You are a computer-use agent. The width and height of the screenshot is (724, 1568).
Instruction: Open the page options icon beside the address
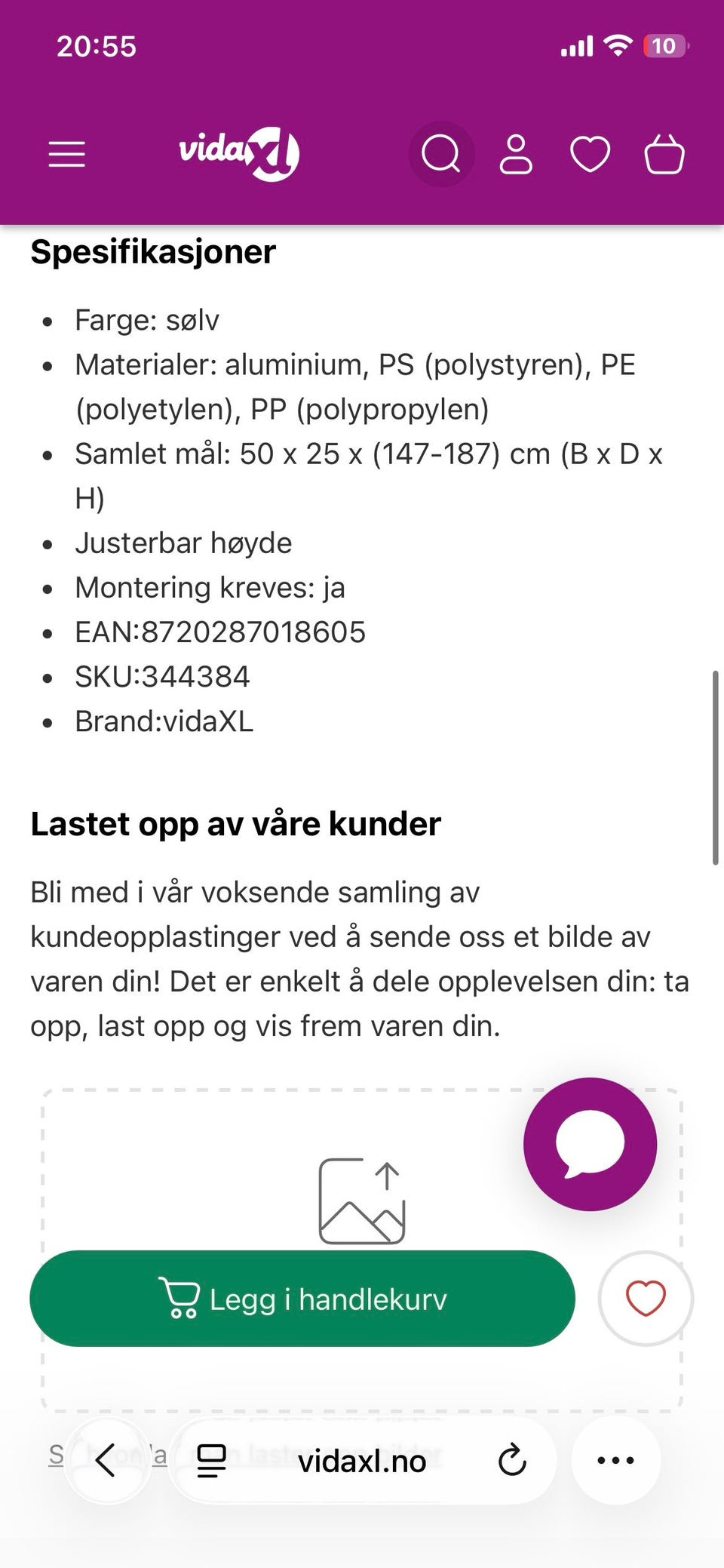click(211, 1460)
